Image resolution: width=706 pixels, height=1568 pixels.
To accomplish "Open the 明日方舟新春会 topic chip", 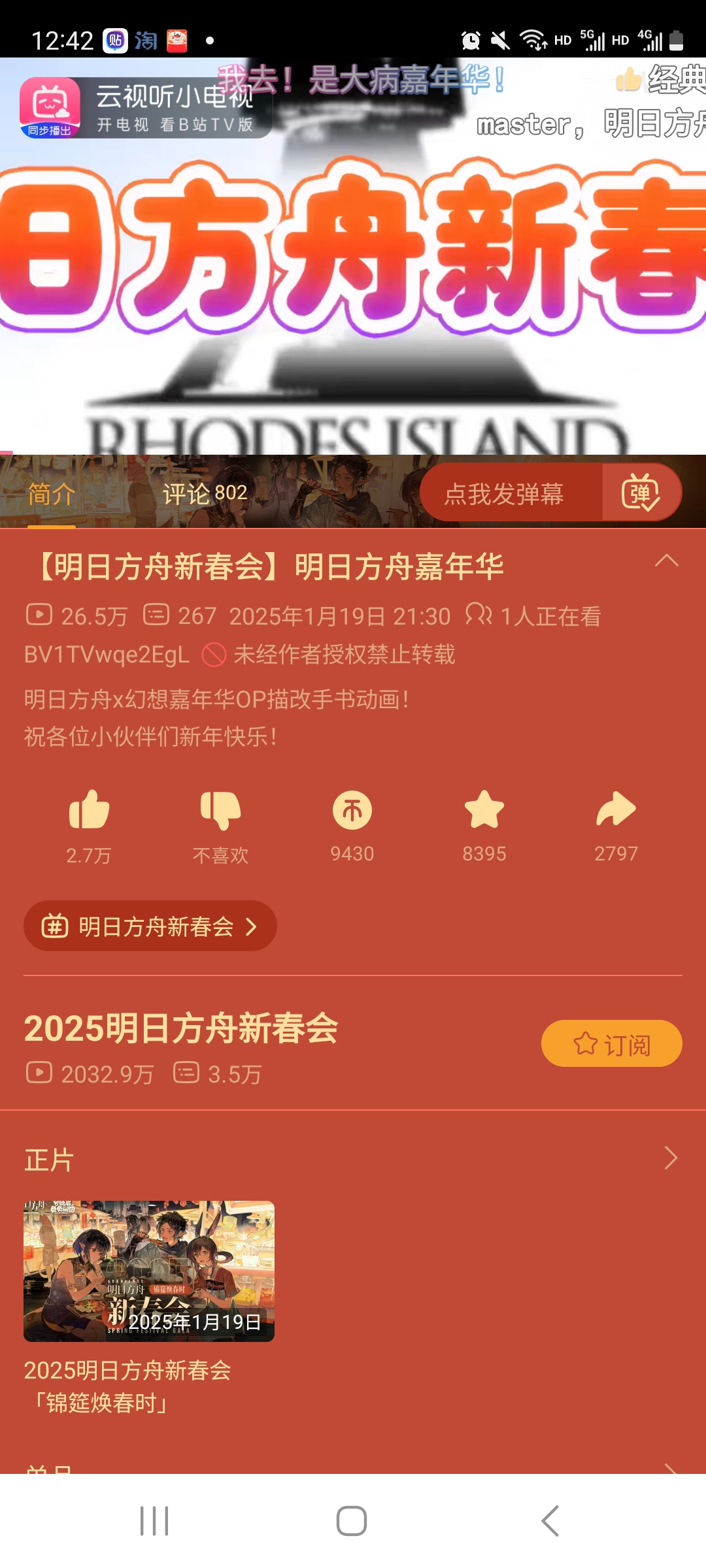I will pyautogui.click(x=150, y=926).
